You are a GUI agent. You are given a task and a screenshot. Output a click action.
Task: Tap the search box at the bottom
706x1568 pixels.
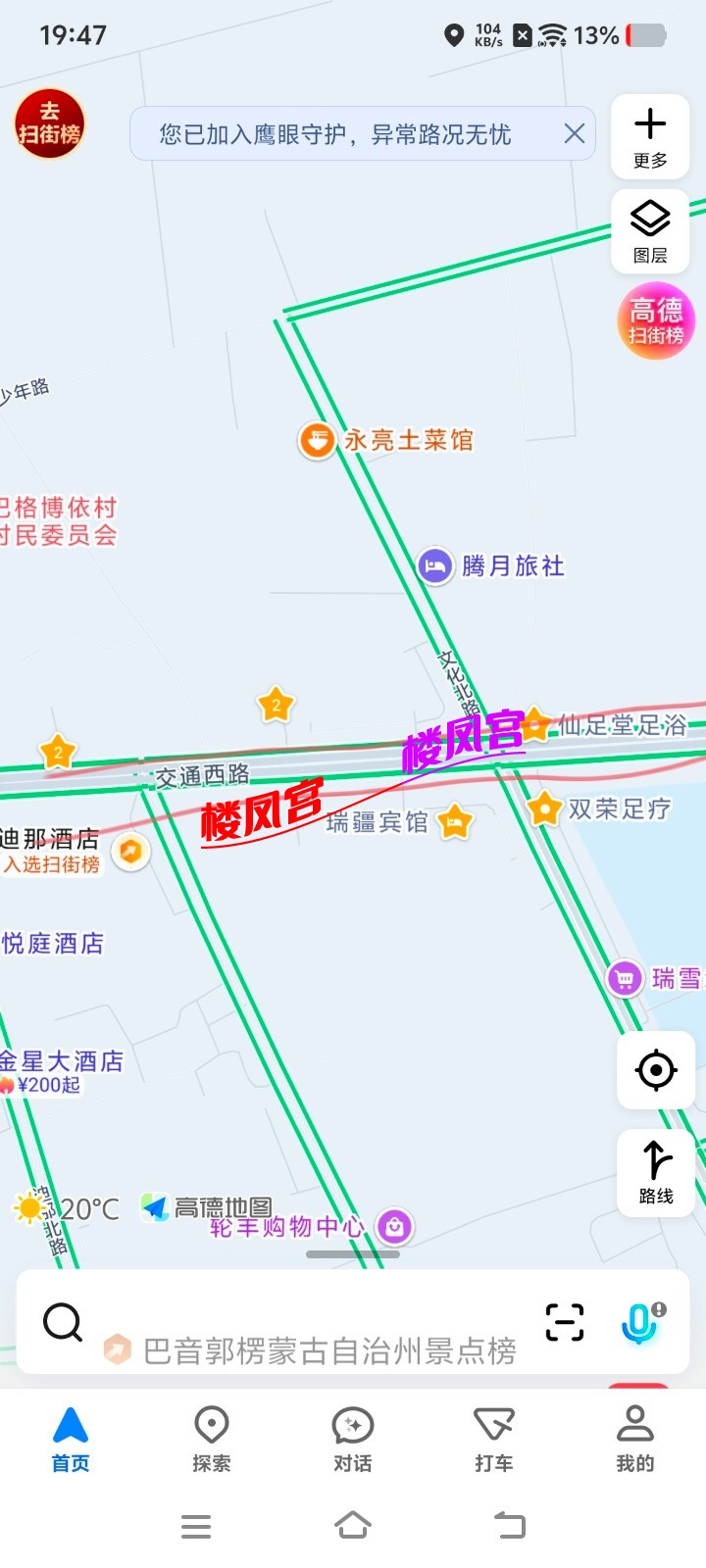(314, 1323)
